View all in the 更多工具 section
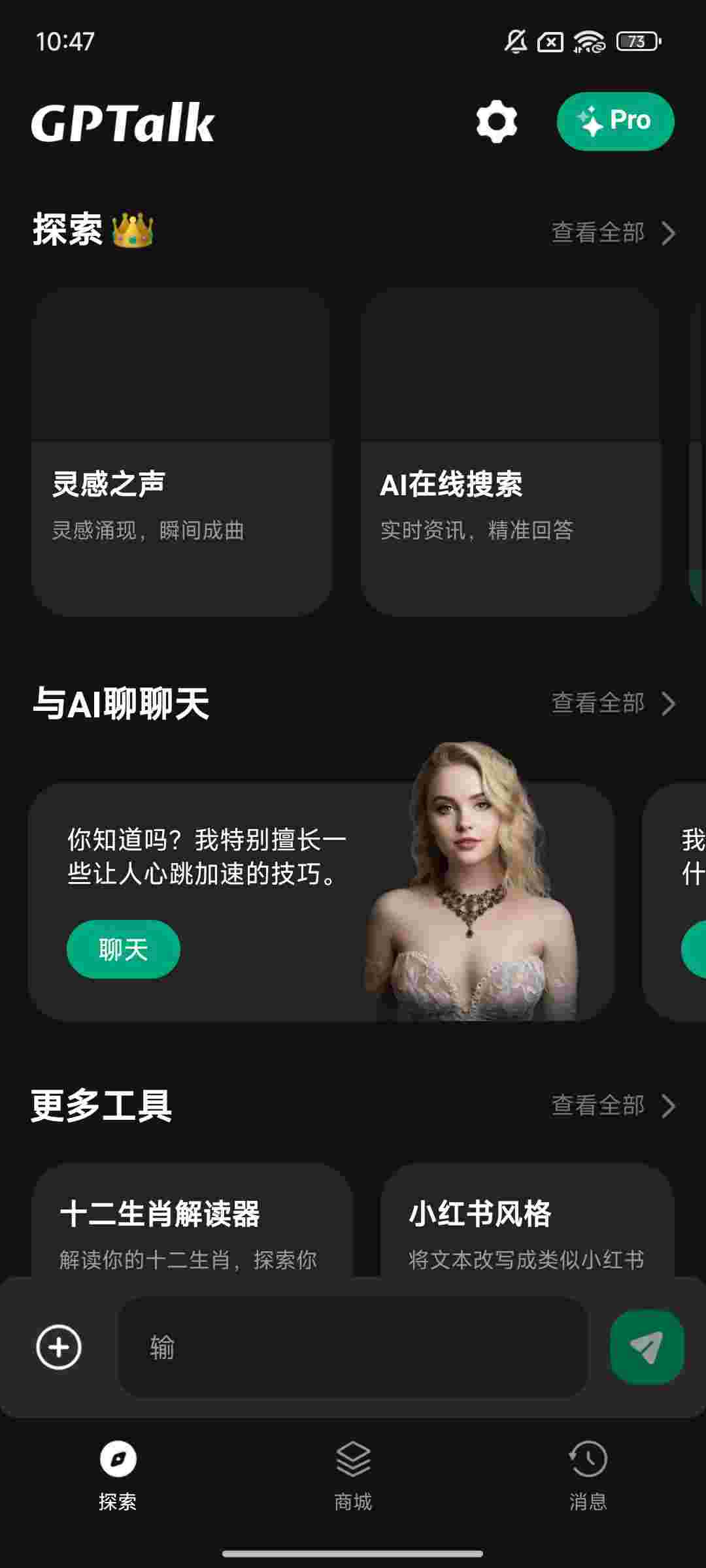Viewport: 706px width, 1568px height. point(613,1105)
